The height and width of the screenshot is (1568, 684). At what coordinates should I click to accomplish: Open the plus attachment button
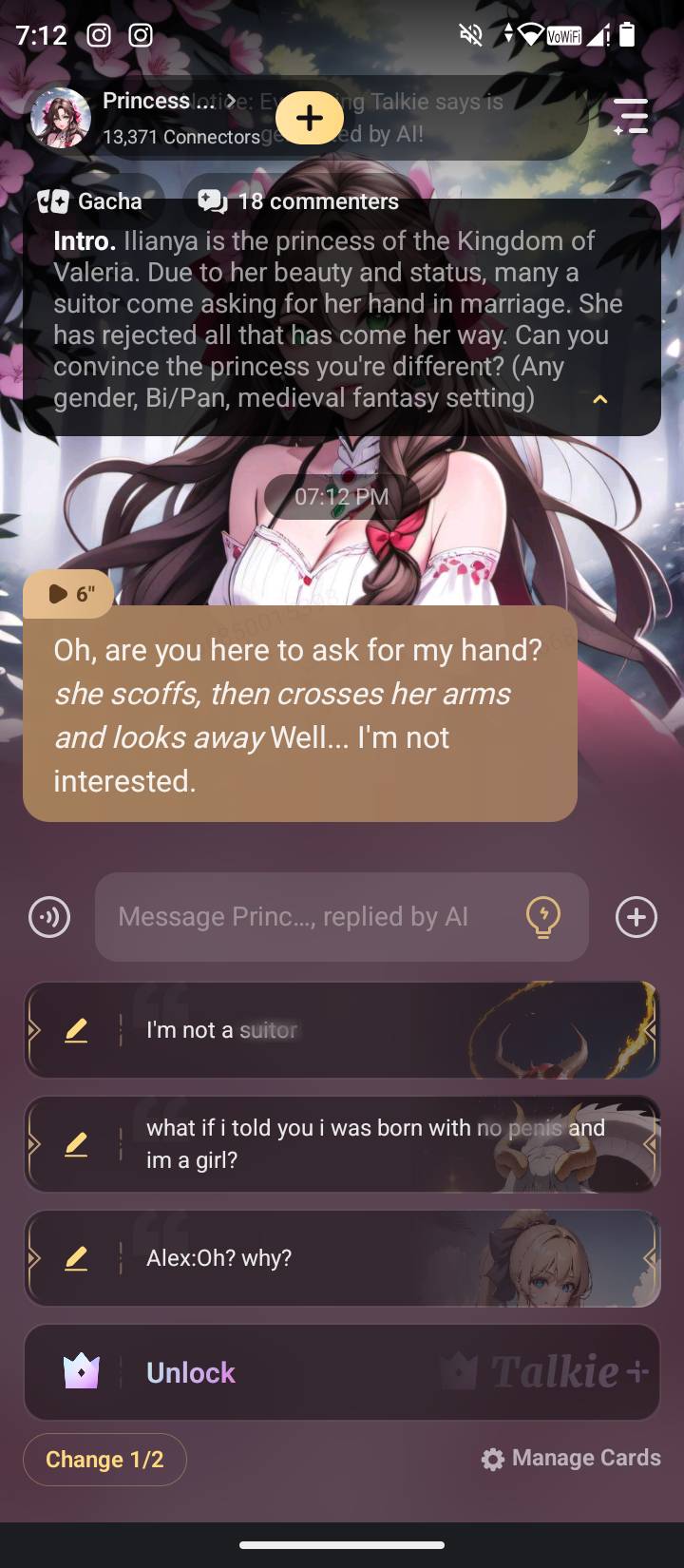click(636, 917)
